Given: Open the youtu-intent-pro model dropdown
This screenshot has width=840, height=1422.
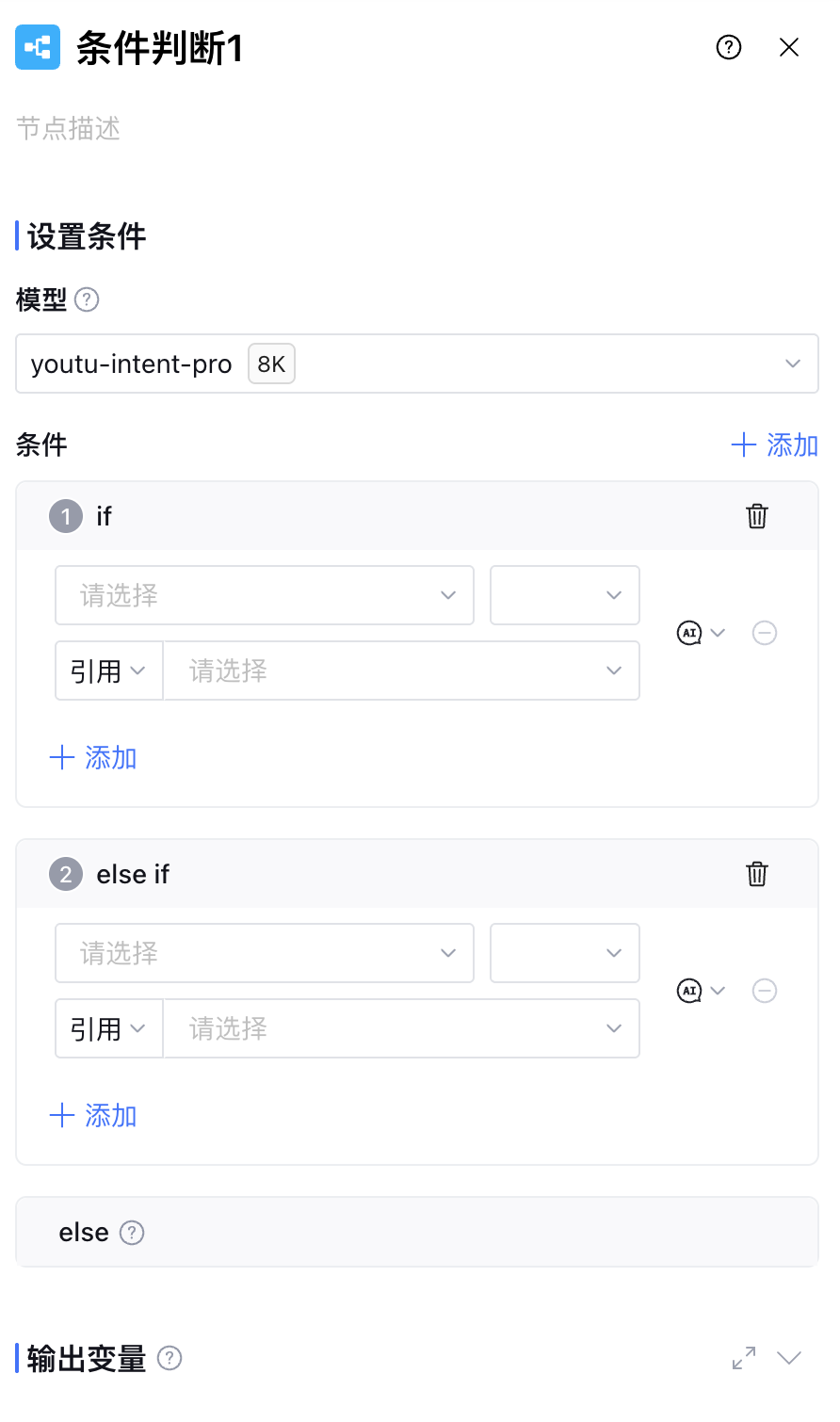Looking at the screenshot, I should pyautogui.click(x=416, y=364).
